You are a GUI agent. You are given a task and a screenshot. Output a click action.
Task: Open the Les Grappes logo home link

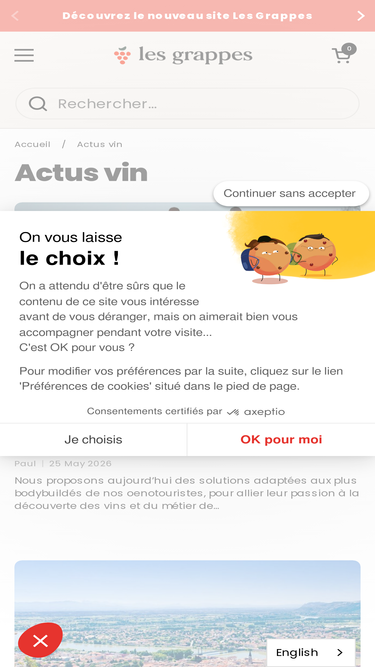[x=183, y=55]
